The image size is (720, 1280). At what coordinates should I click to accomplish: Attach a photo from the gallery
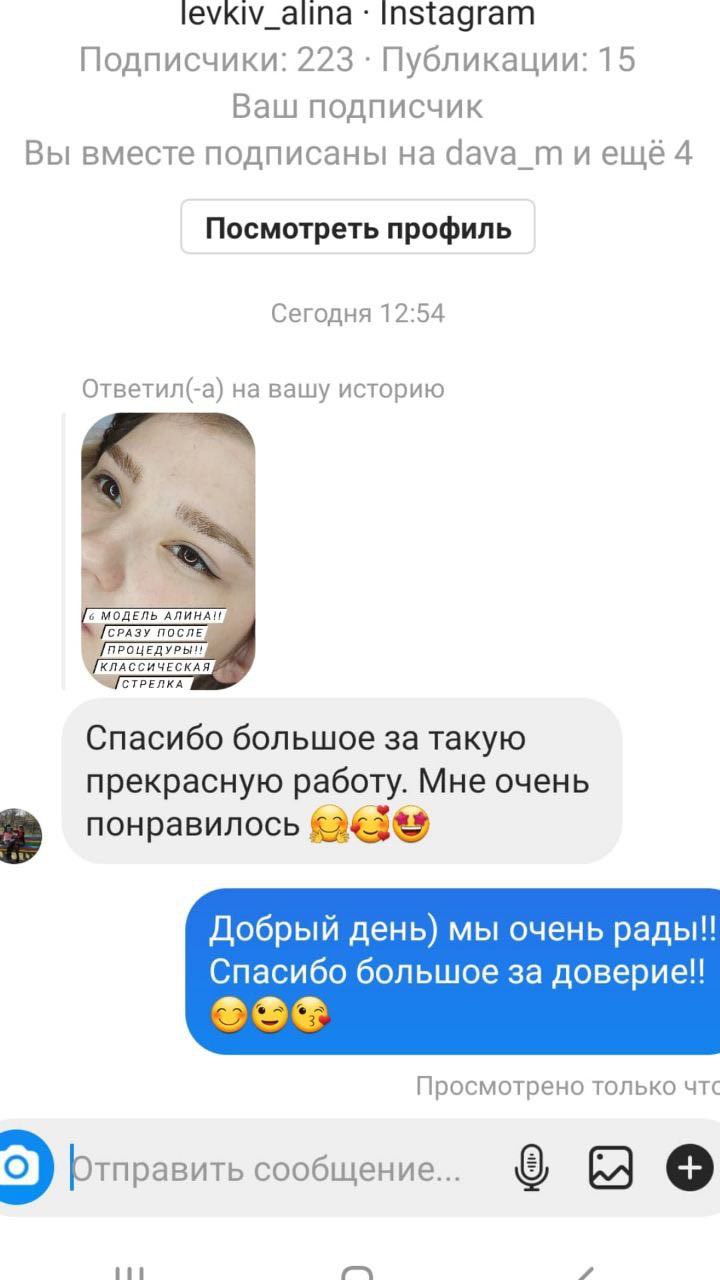point(610,1167)
